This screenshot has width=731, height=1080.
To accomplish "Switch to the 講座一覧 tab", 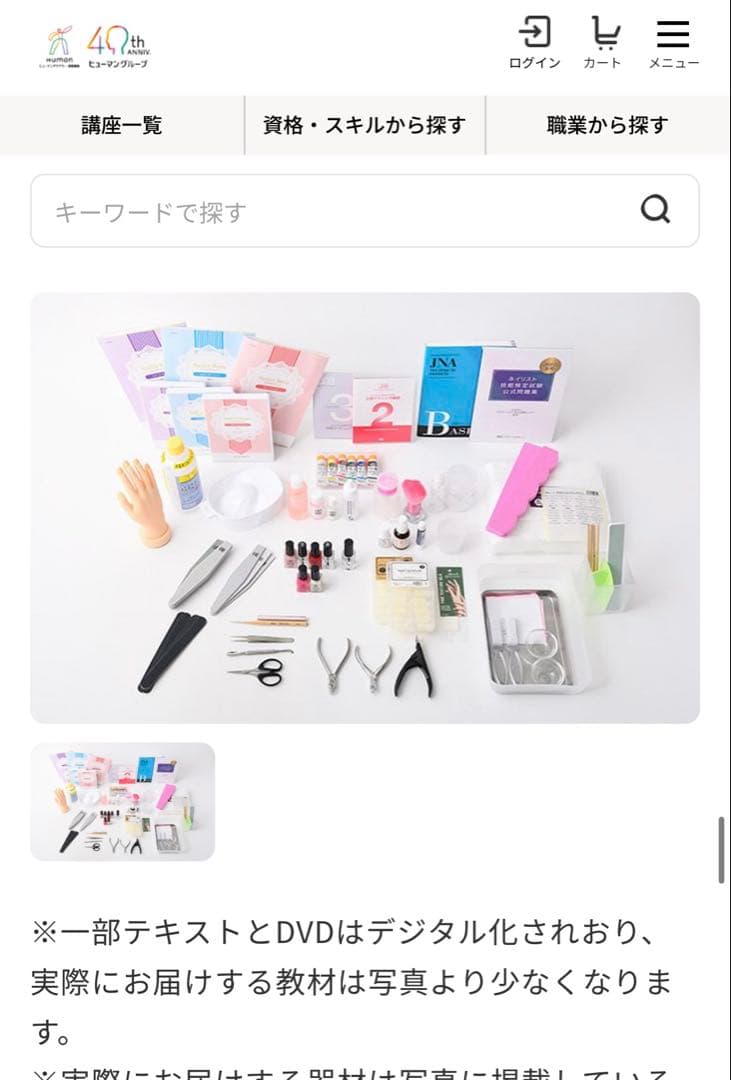I will [122, 125].
